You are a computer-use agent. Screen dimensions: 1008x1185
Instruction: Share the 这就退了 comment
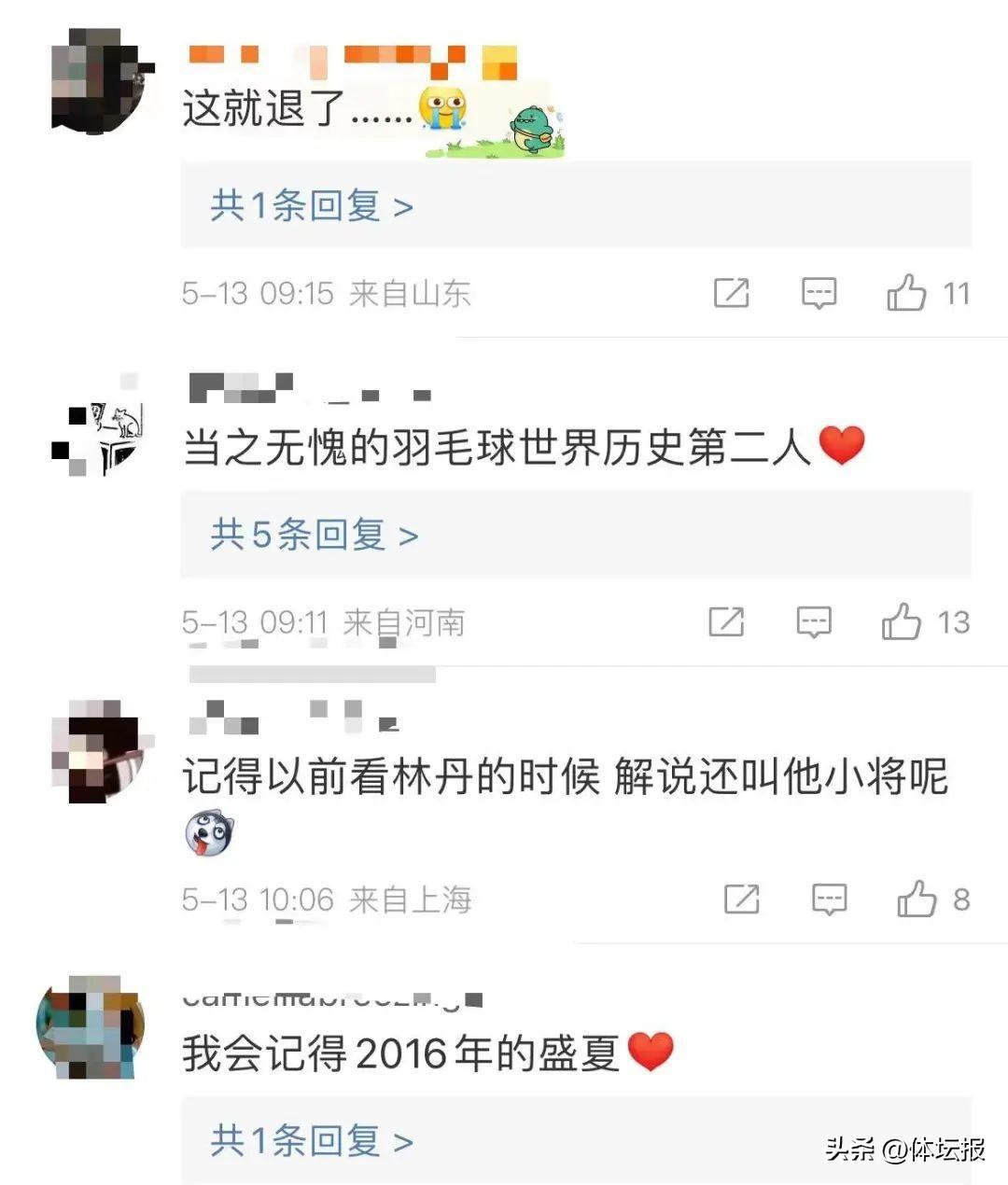[x=732, y=293]
